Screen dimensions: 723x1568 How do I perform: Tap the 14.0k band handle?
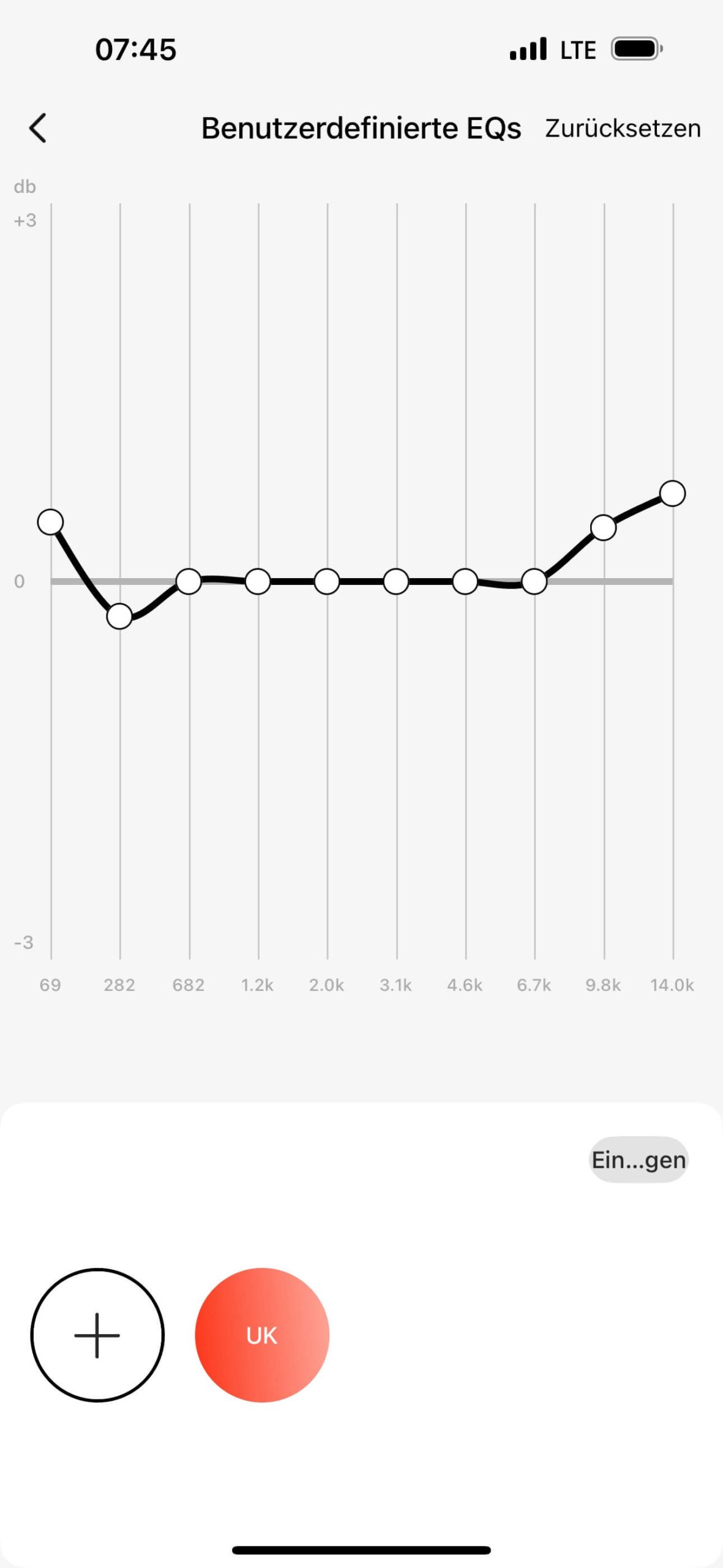pyautogui.click(x=673, y=493)
